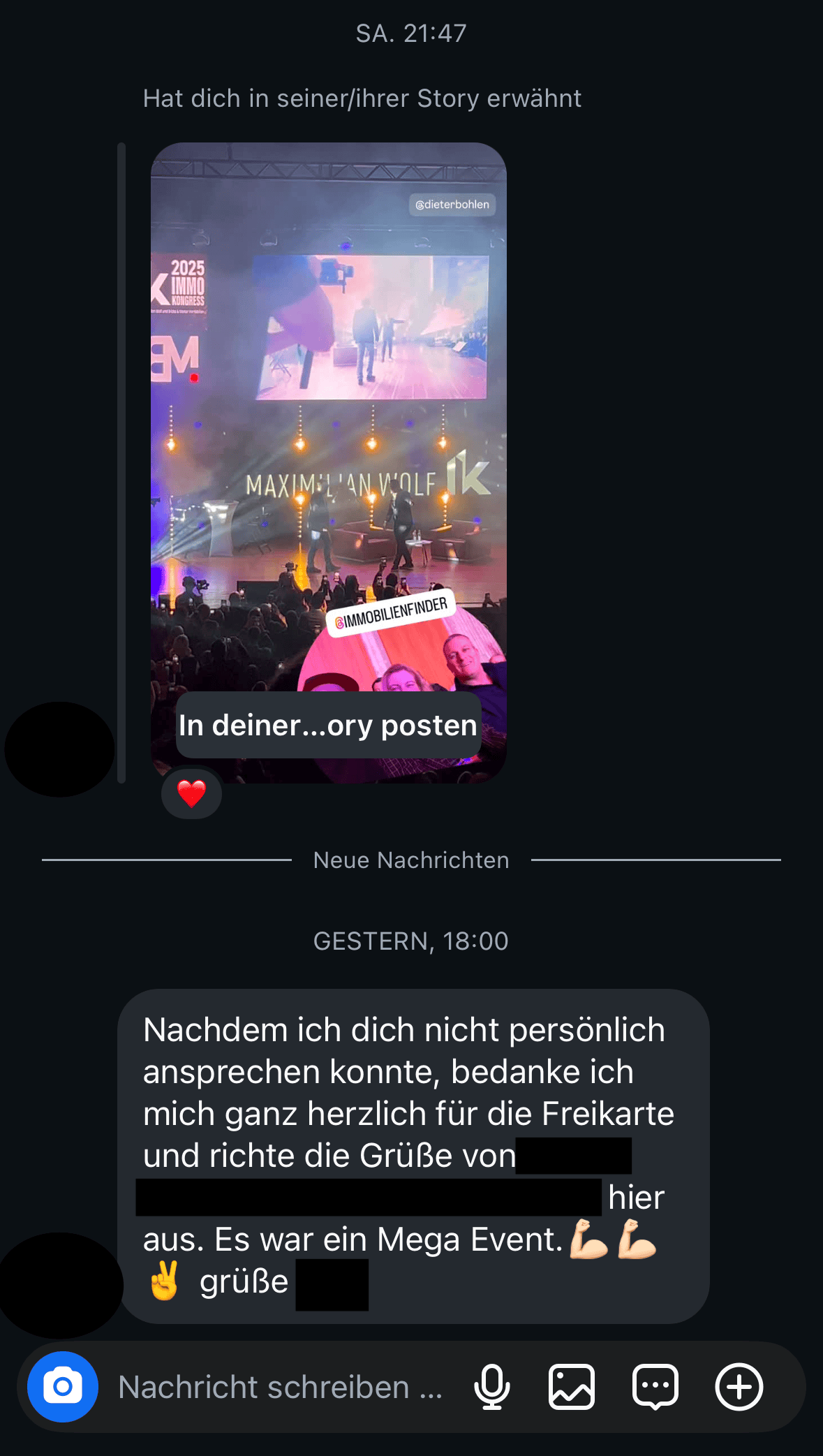
Task: Tap the heart reaction under the story
Action: tap(191, 793)
